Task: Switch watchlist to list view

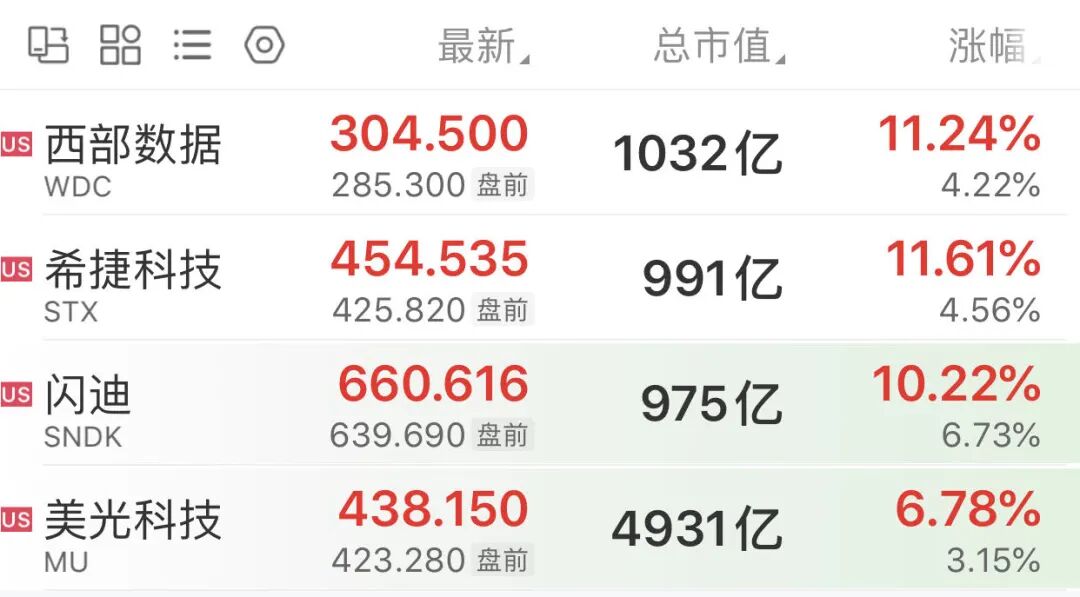Action: [x=192, y=45]
